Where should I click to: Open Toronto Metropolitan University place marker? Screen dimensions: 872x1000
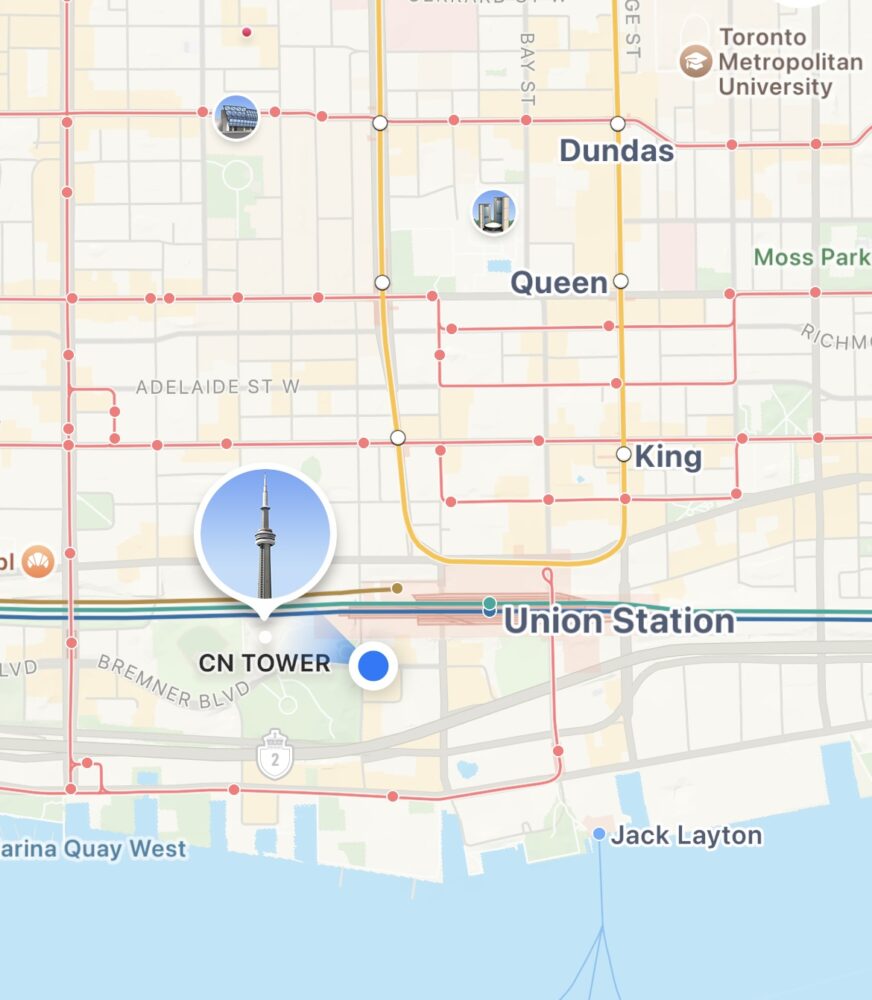[695, 62]
